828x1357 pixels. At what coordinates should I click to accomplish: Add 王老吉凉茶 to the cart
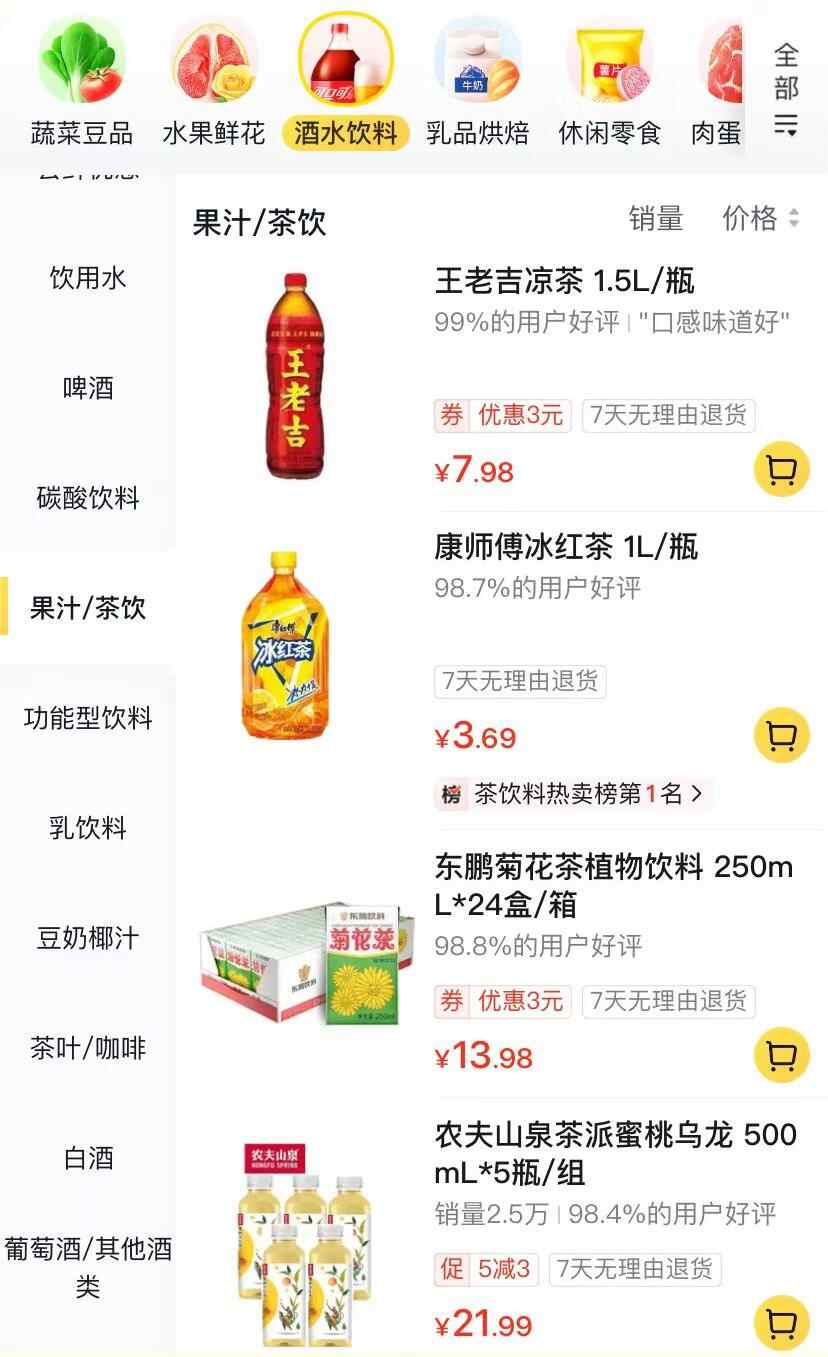coord(781,469)
